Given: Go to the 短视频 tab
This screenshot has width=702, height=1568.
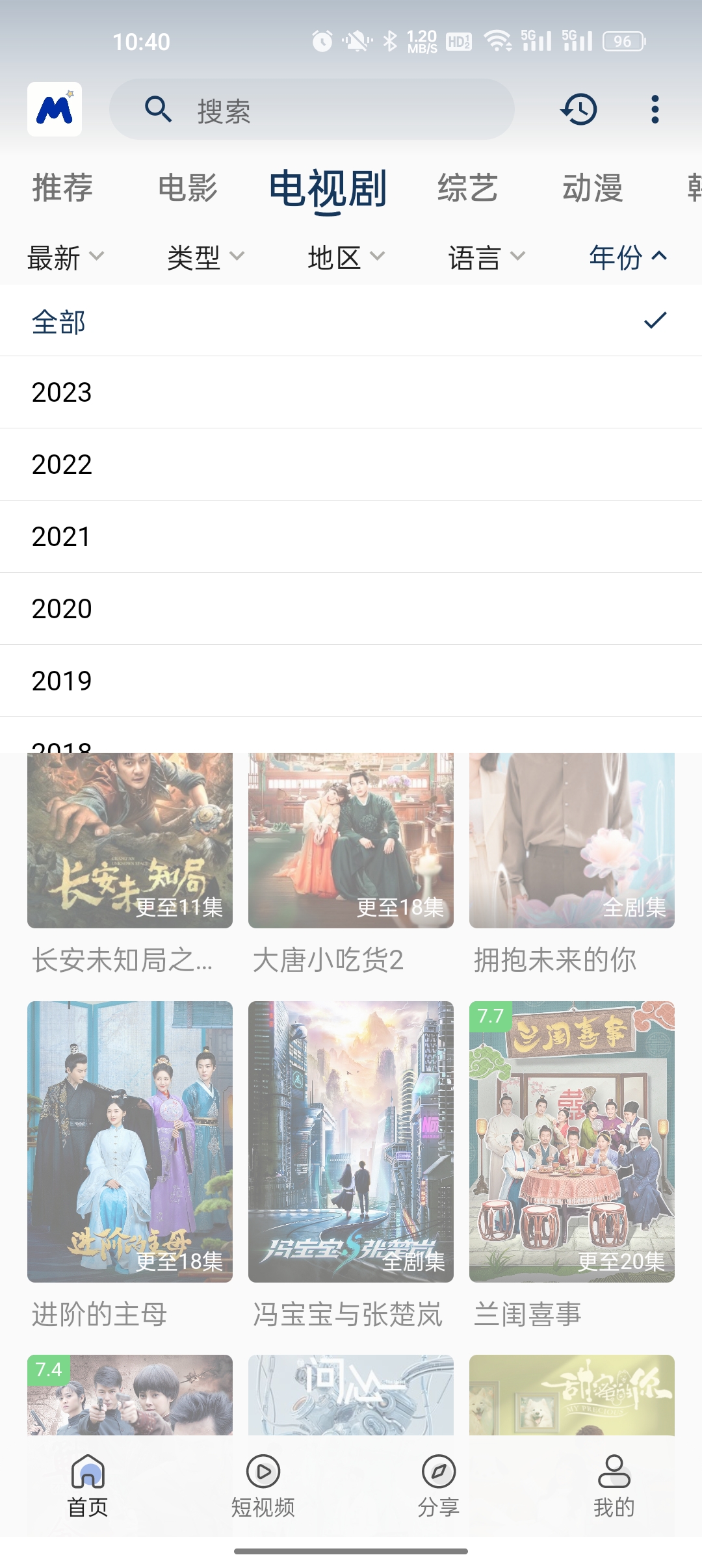Looking at the screenshot, I should point(263,1485).
